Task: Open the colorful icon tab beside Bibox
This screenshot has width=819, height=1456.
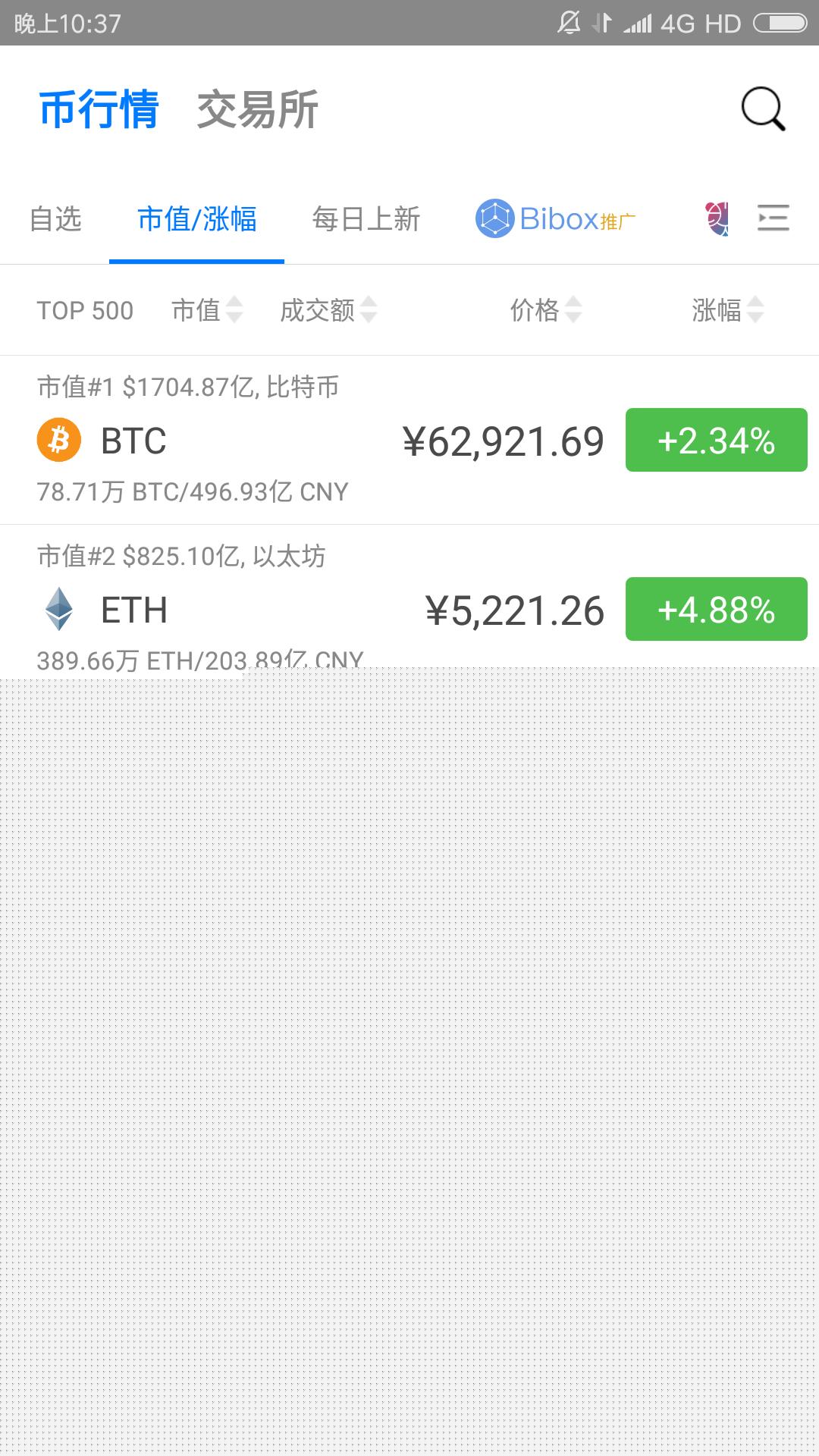Action: pos(717,219)
